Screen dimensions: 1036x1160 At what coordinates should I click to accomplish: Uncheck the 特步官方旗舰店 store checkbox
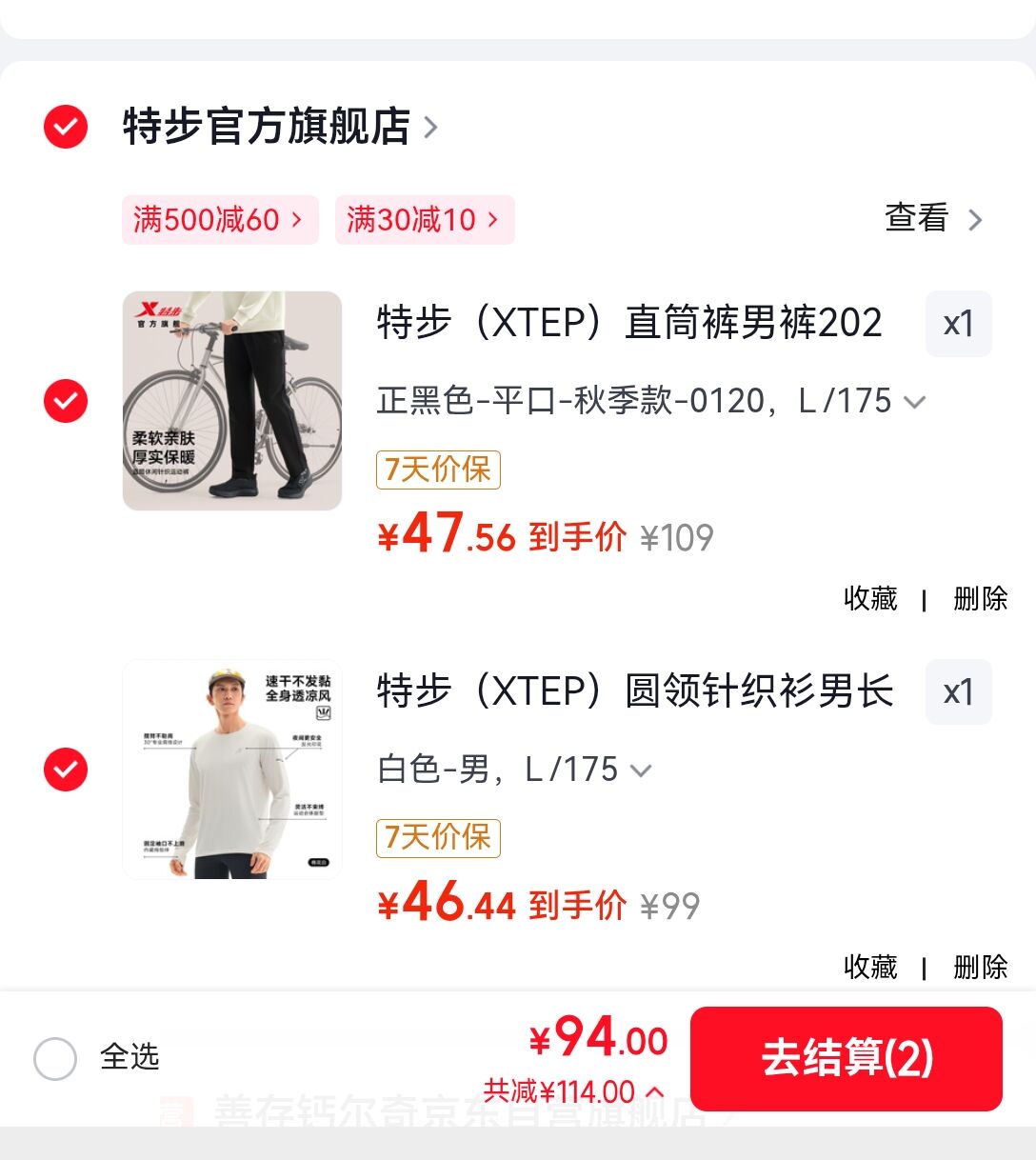[66, 127]
